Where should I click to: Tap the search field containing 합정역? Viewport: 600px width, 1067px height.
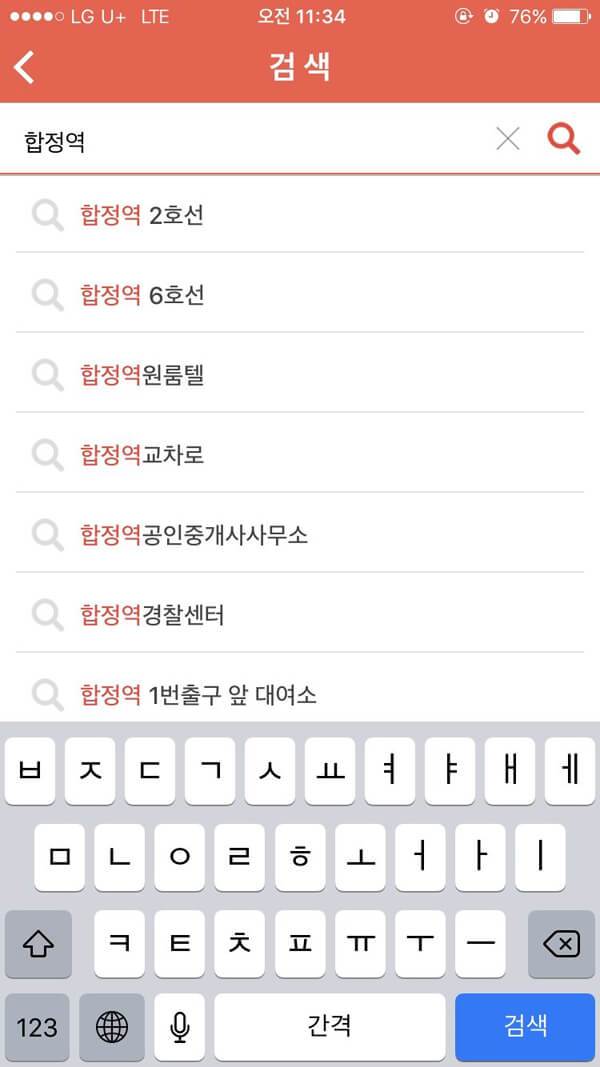click(250, 141)
